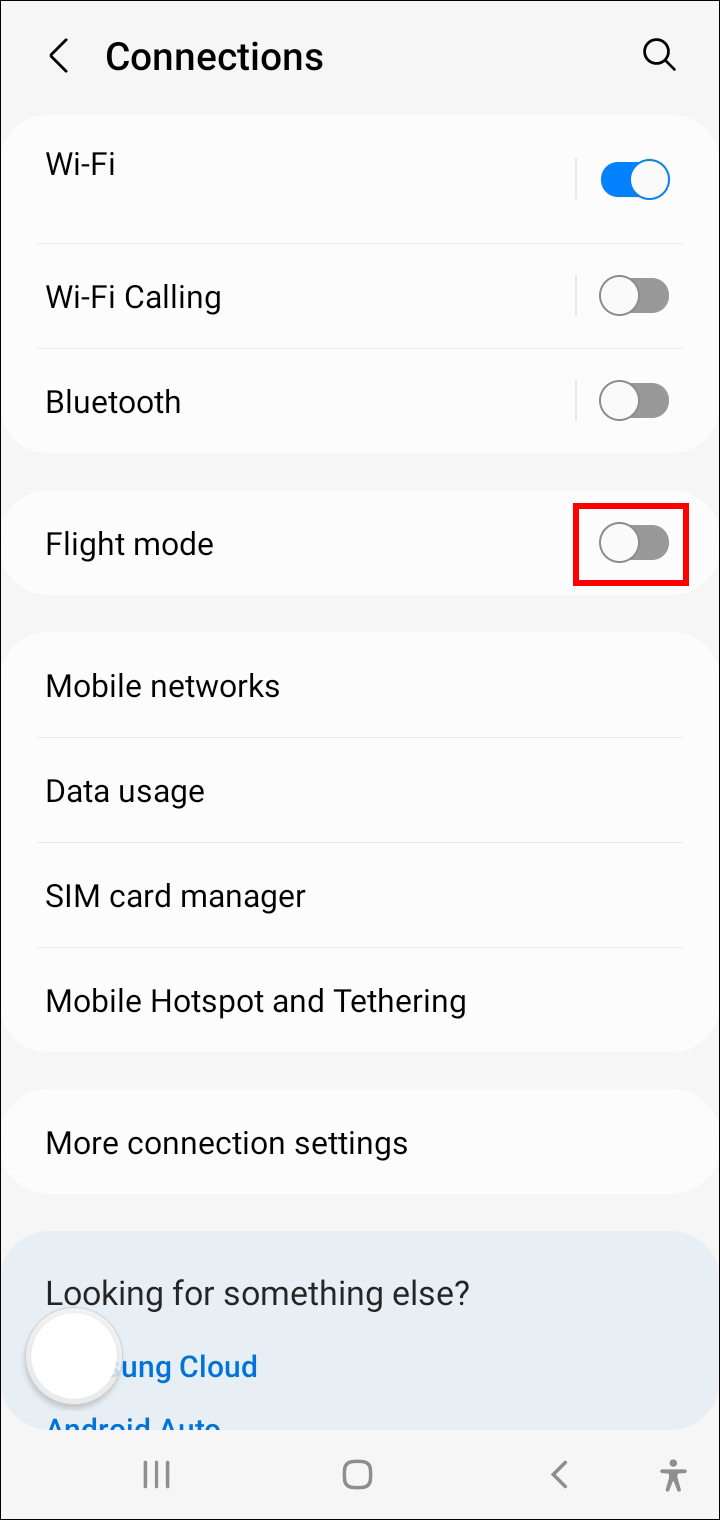Enable Wi-Fi Calling switch
This screenshot has width=720, height=1520.
pos(634,296)
